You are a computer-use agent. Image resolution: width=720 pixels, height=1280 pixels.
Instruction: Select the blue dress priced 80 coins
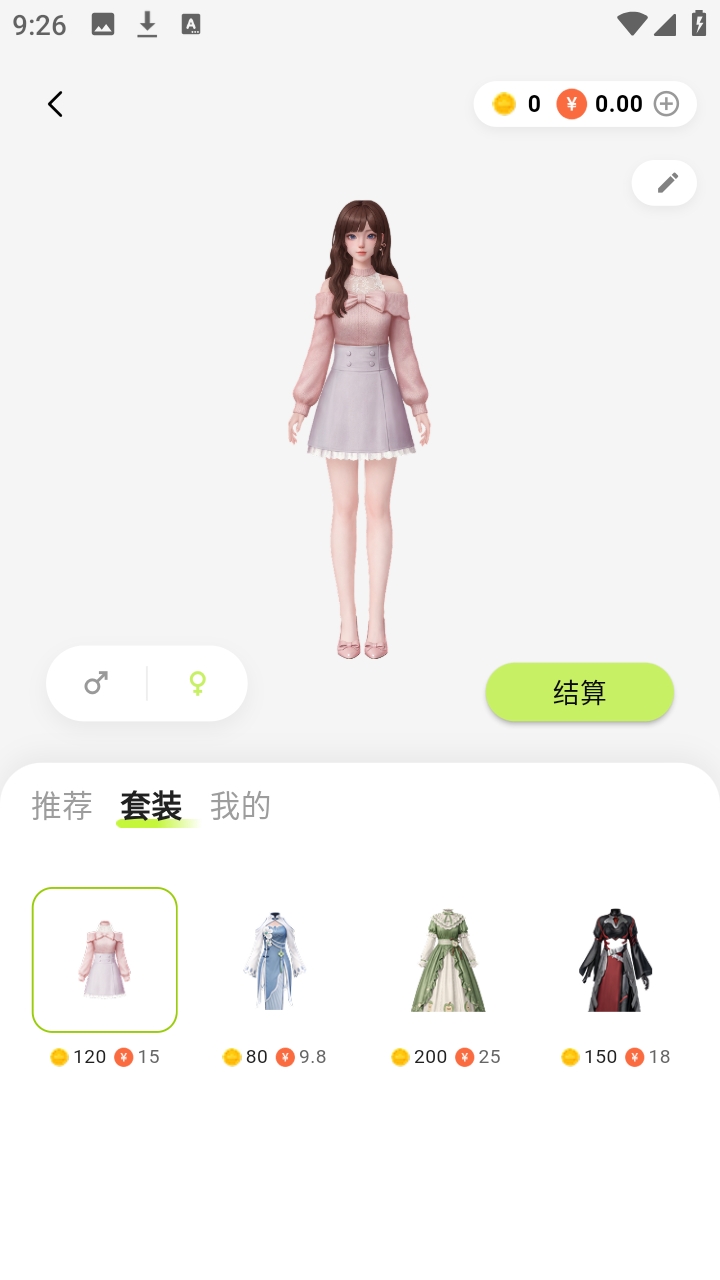275,960
